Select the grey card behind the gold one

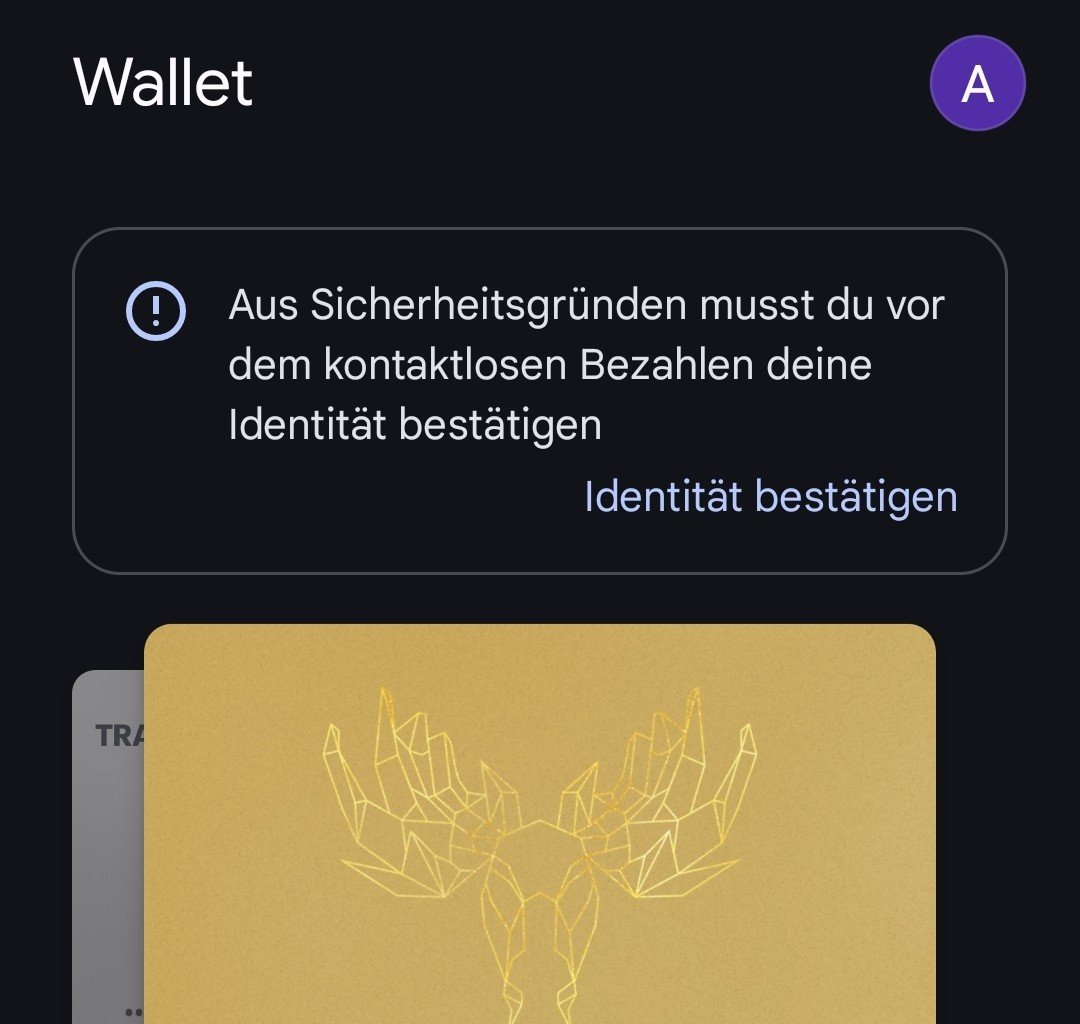(x=108, y=850)
